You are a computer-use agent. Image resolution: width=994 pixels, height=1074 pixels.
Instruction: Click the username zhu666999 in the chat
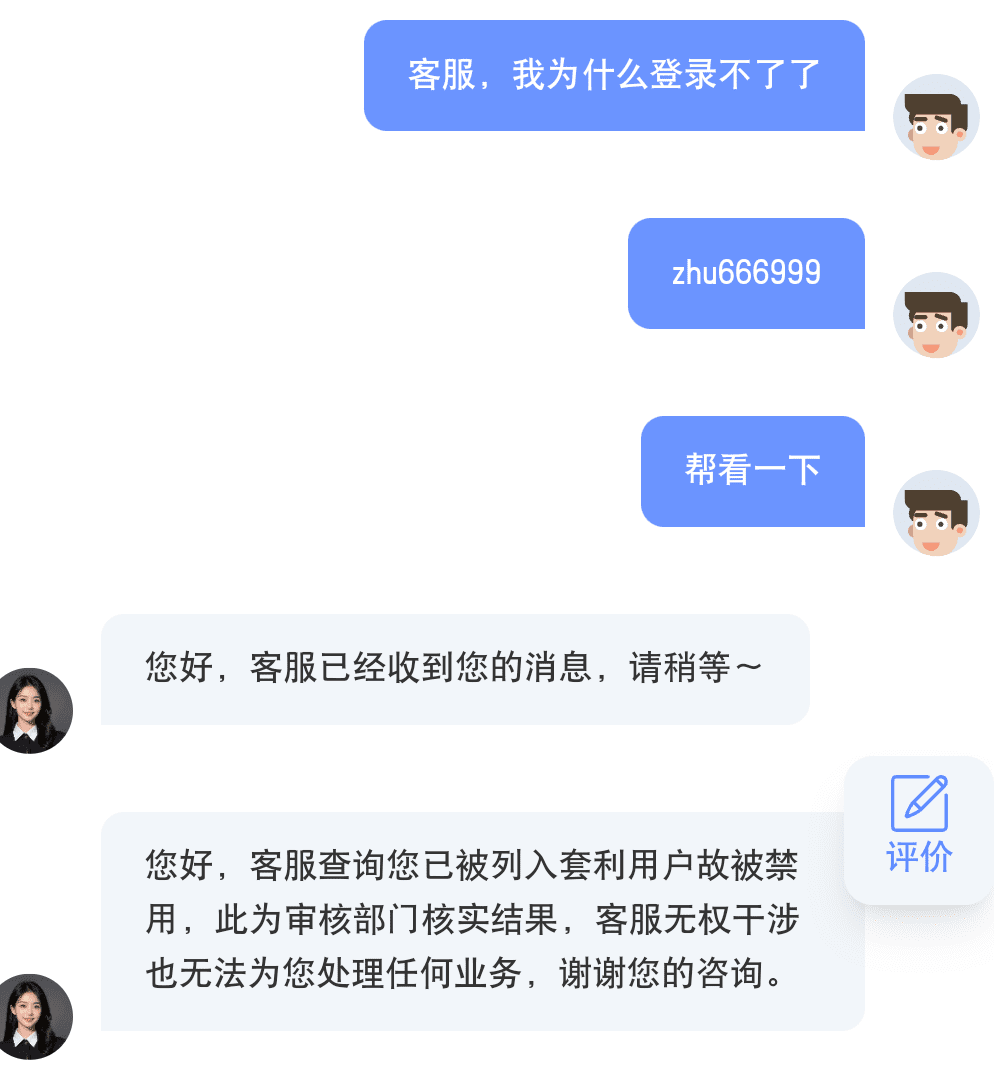[x=746, y=273]
